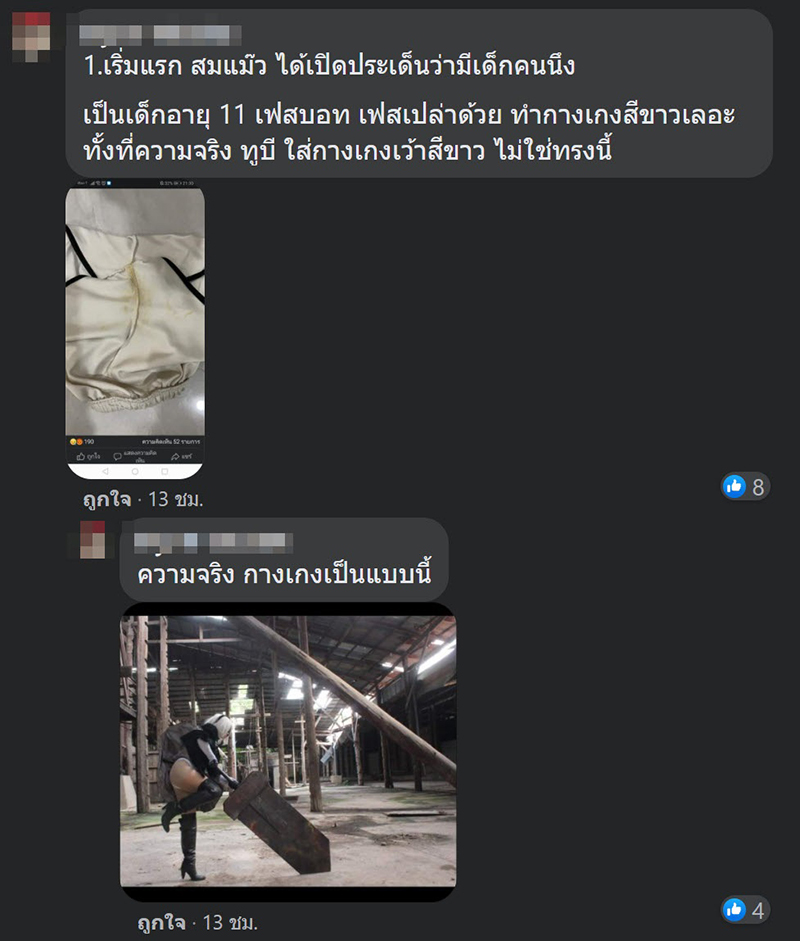Click the comment bubble icon labeled แสดงความคิดเห็น
The image size is (800, 941).
click(x=117, y=456)
